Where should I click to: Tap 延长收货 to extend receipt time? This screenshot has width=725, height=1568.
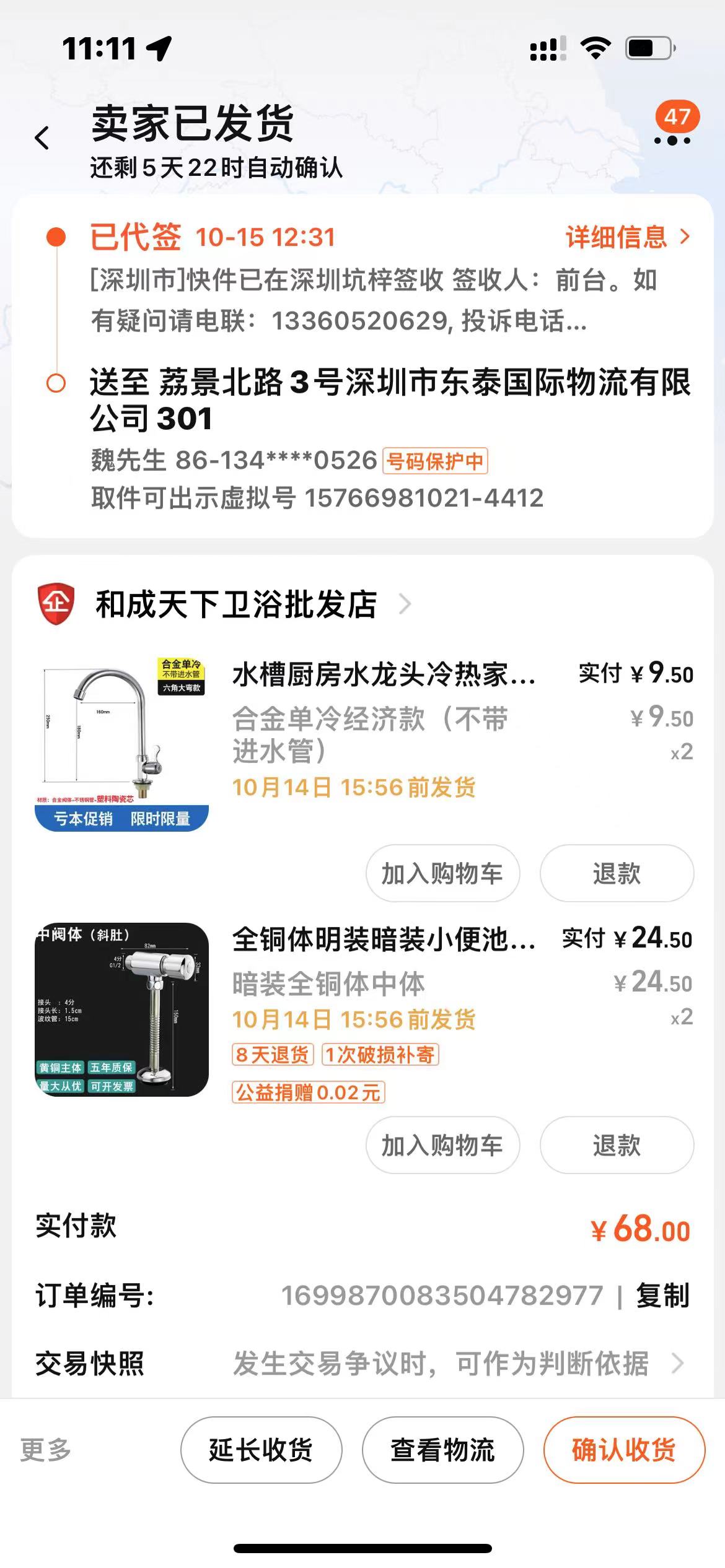point(261,1450)
